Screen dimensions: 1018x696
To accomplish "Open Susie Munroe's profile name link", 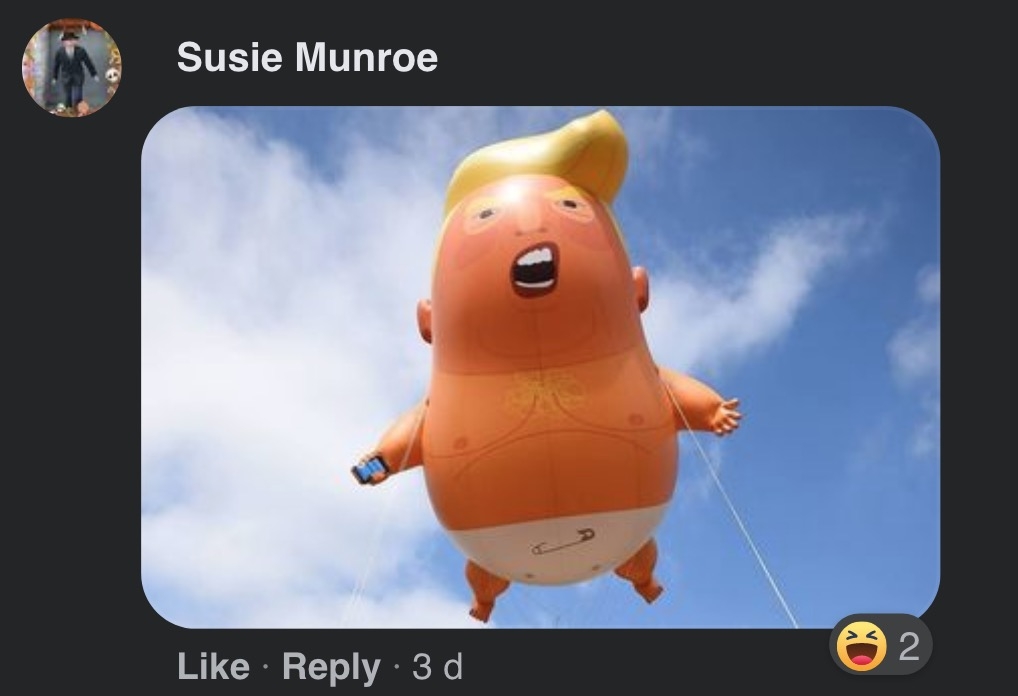I will (307, 58).
